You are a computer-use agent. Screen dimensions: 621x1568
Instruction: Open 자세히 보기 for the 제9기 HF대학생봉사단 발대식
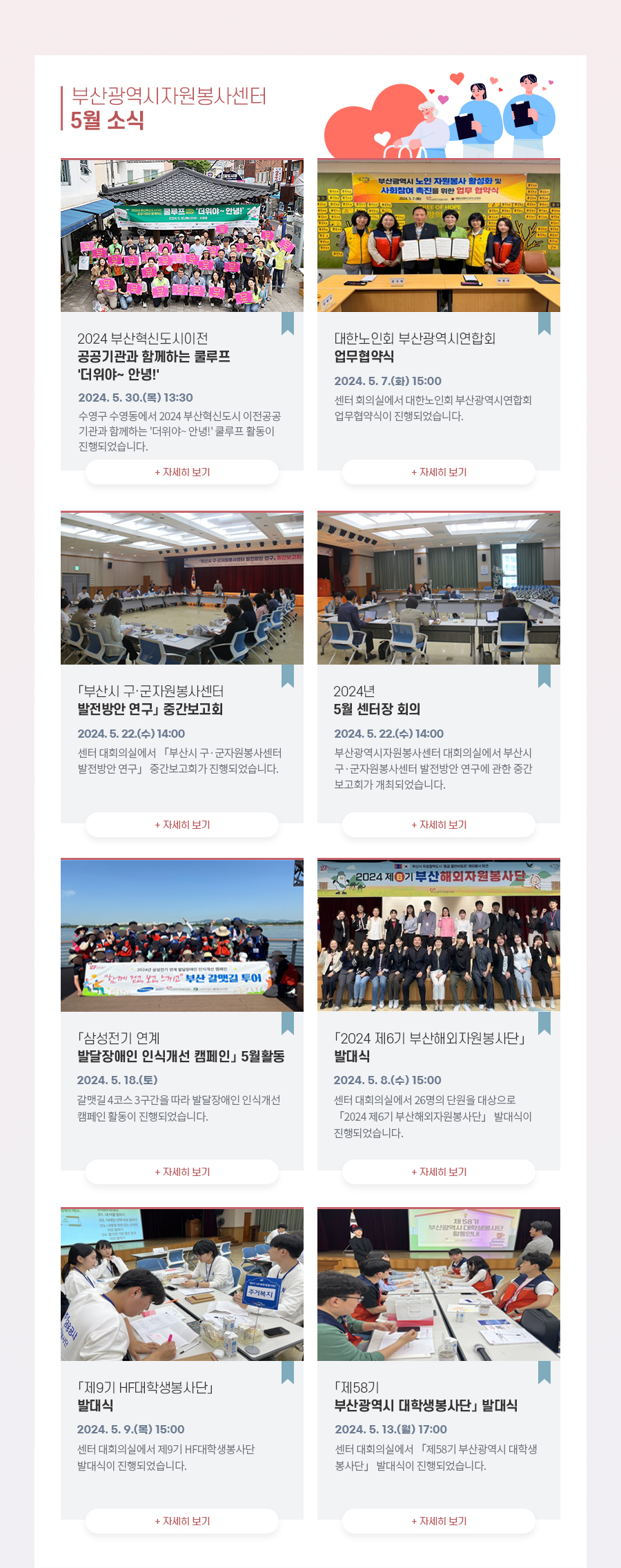click(x=182, y=1521)
